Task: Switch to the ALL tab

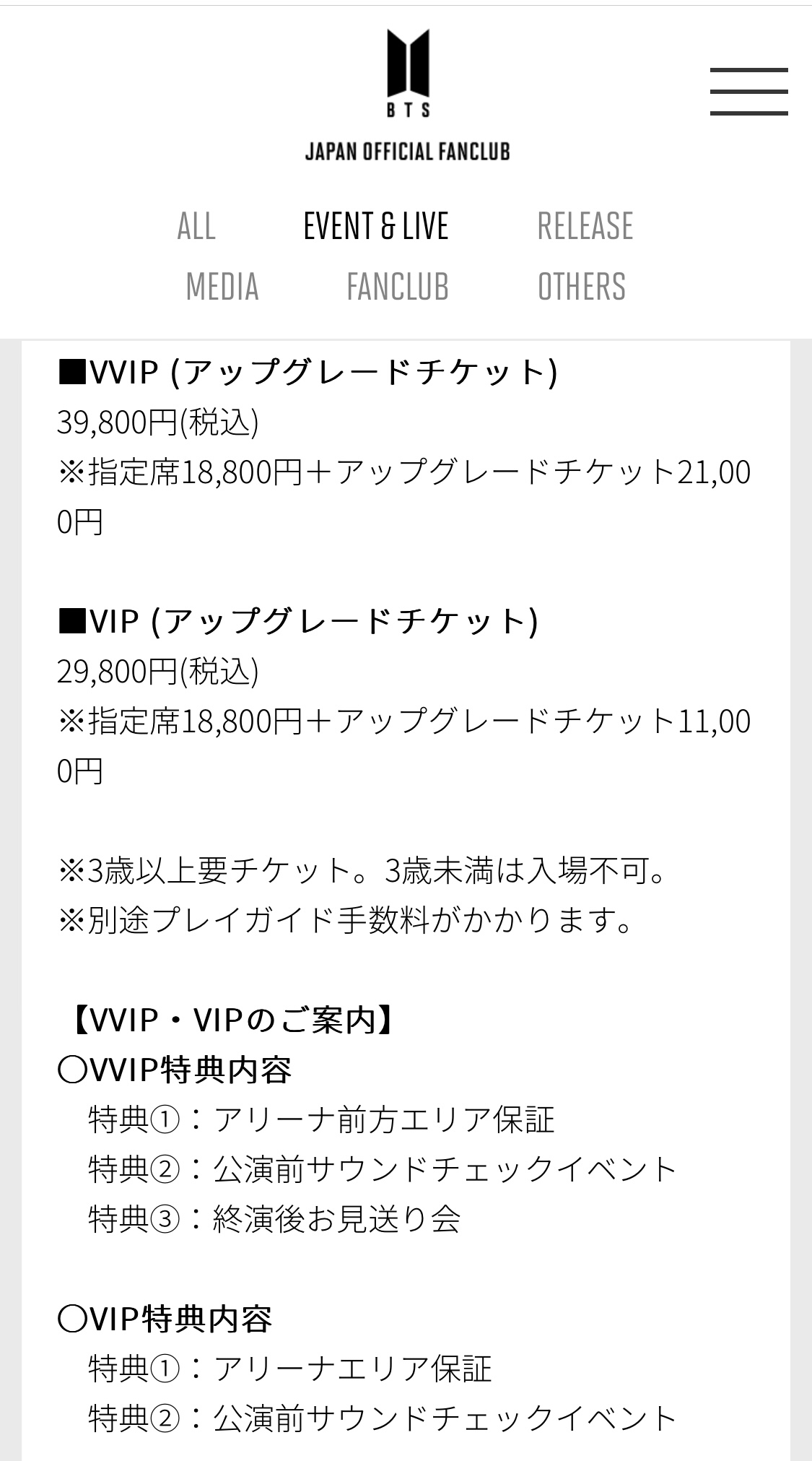Action: [196, 226]
